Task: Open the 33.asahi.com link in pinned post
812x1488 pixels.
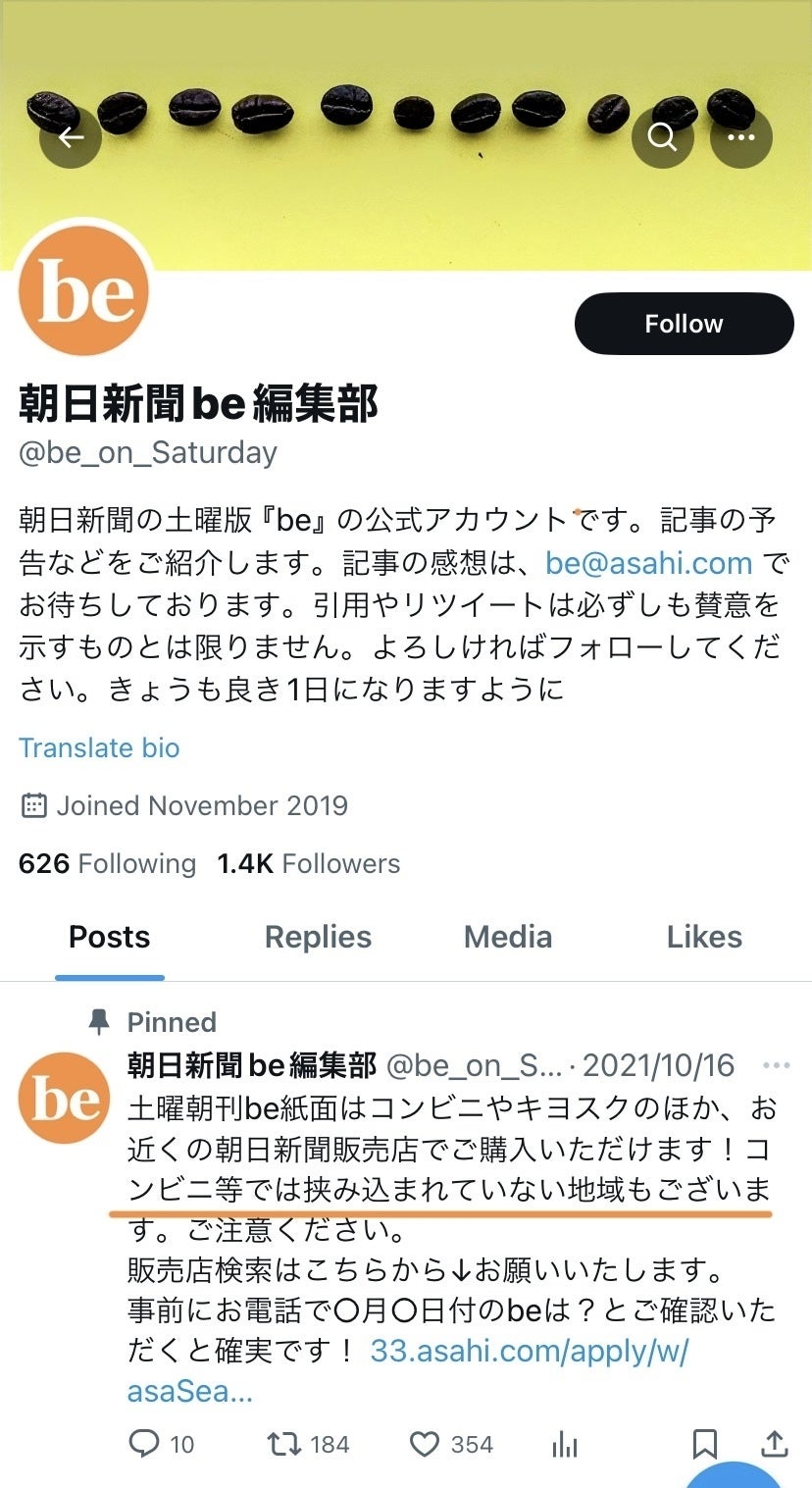Action: (x=529, y=1351)
